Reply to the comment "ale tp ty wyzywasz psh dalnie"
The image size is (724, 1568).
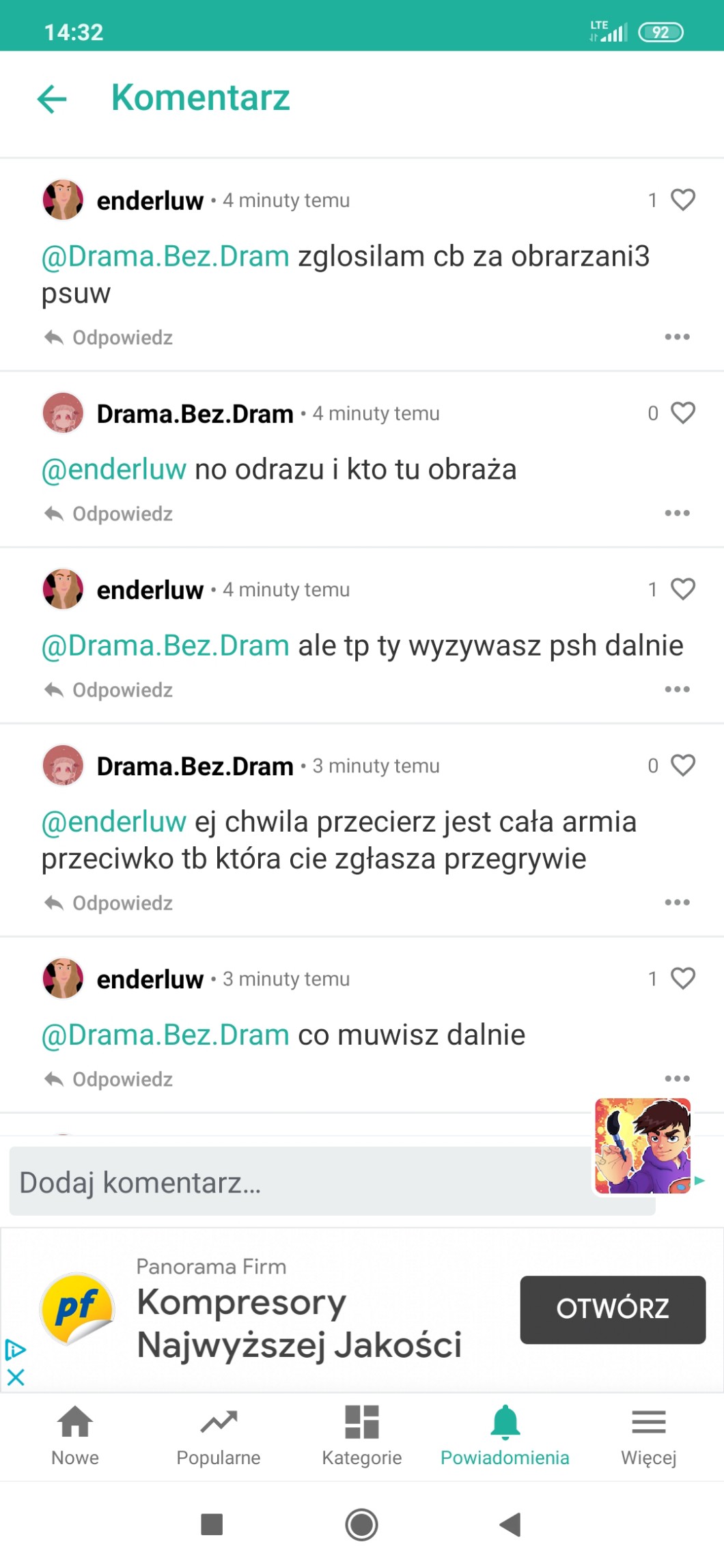tap(109, 690)
